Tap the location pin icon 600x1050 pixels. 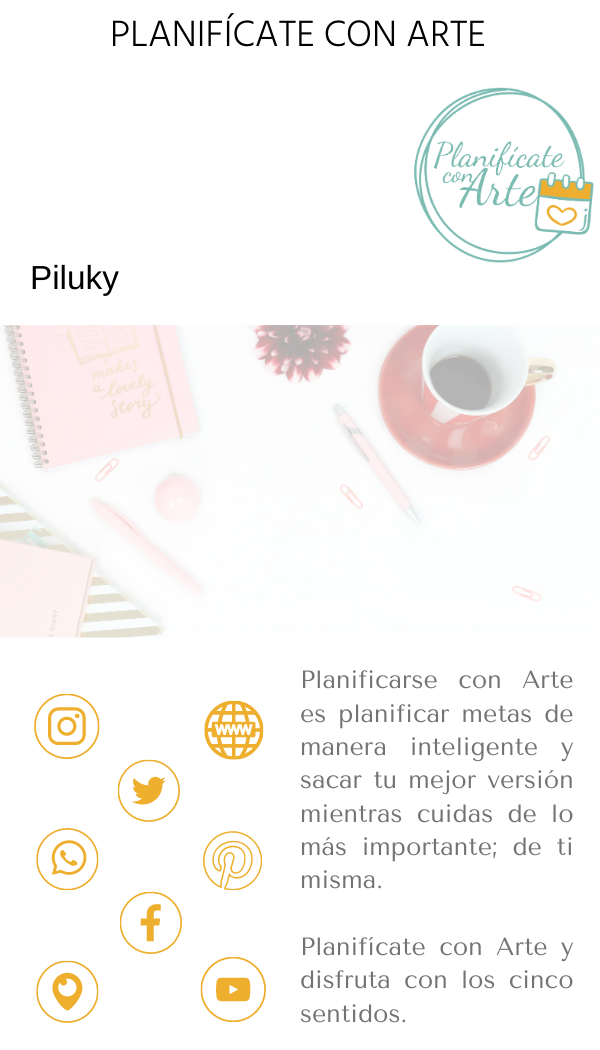tap(68, 991)
